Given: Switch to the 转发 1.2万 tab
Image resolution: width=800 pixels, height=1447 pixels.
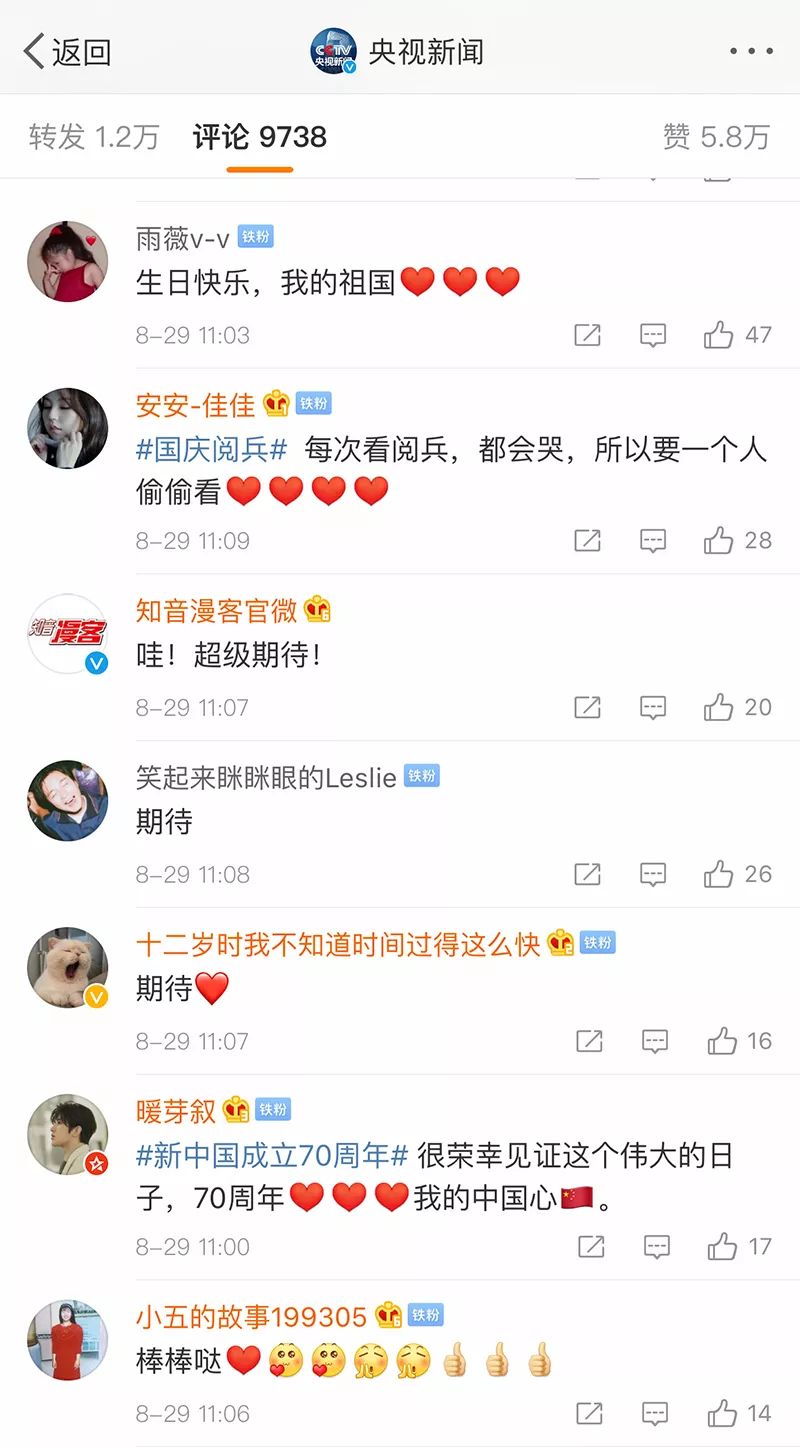Looking at the screenshot, I should pos(94,137).
